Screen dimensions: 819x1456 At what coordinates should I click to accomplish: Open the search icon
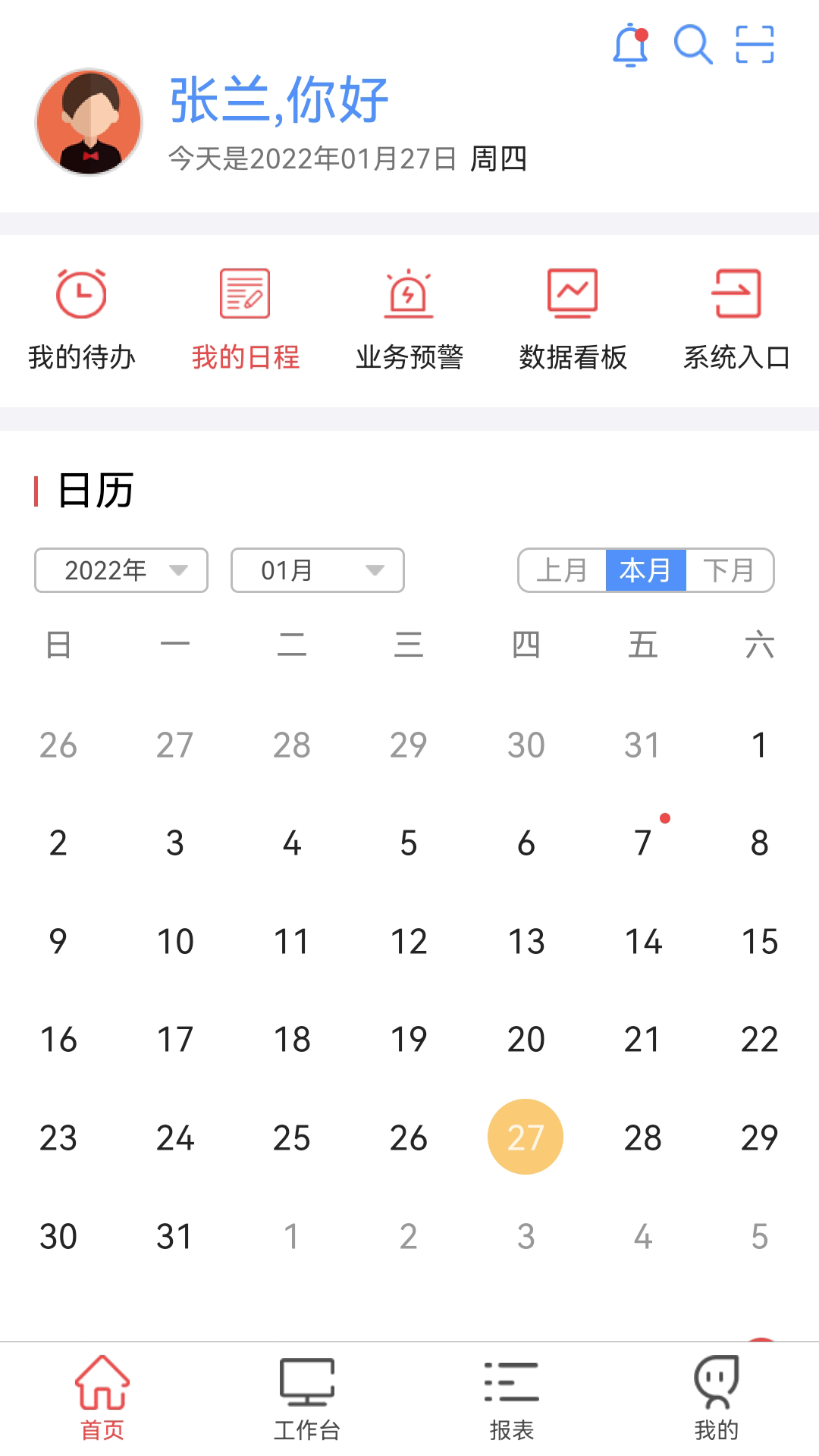pos(692,45)
